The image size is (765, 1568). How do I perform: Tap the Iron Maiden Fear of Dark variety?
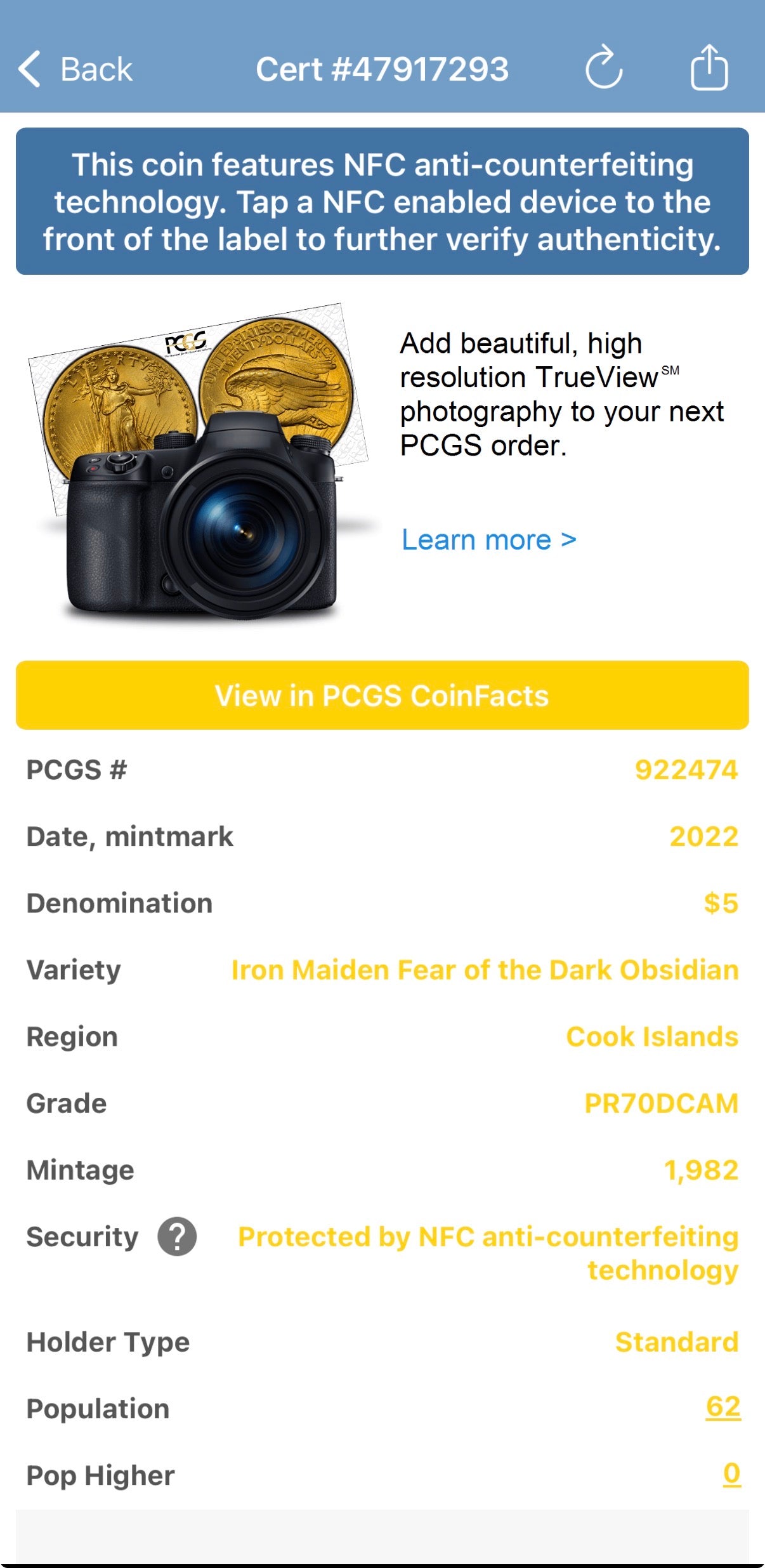(x=484, y=970)
